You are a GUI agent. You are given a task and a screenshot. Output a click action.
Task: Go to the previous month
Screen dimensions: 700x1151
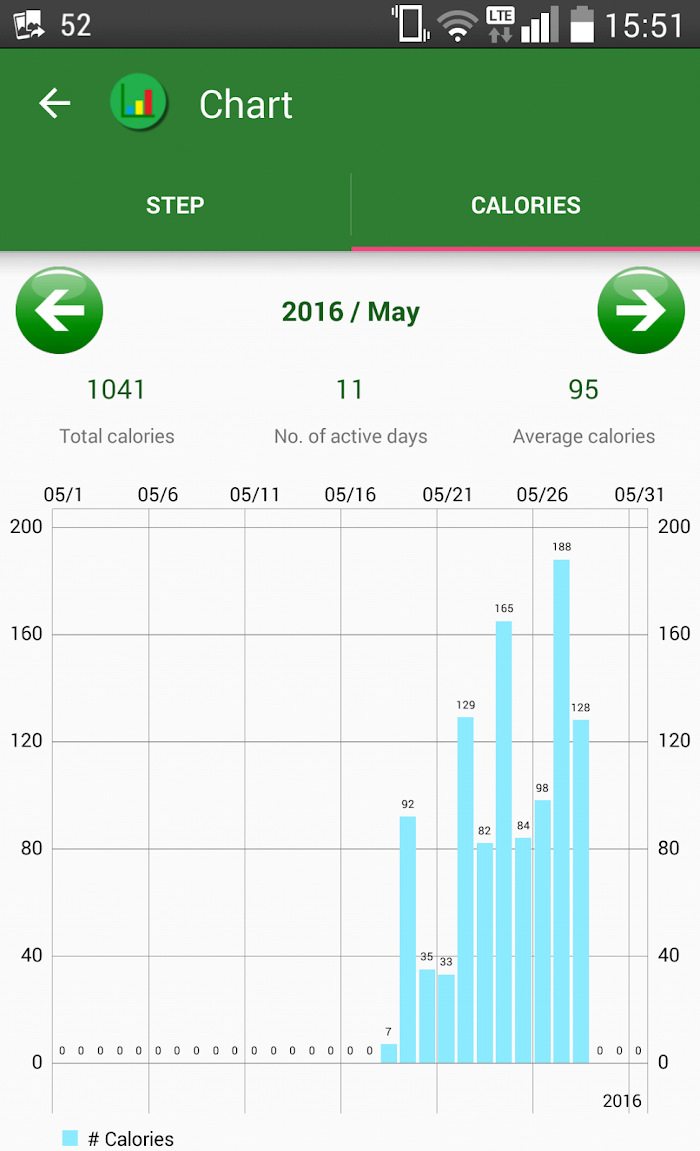59,311
